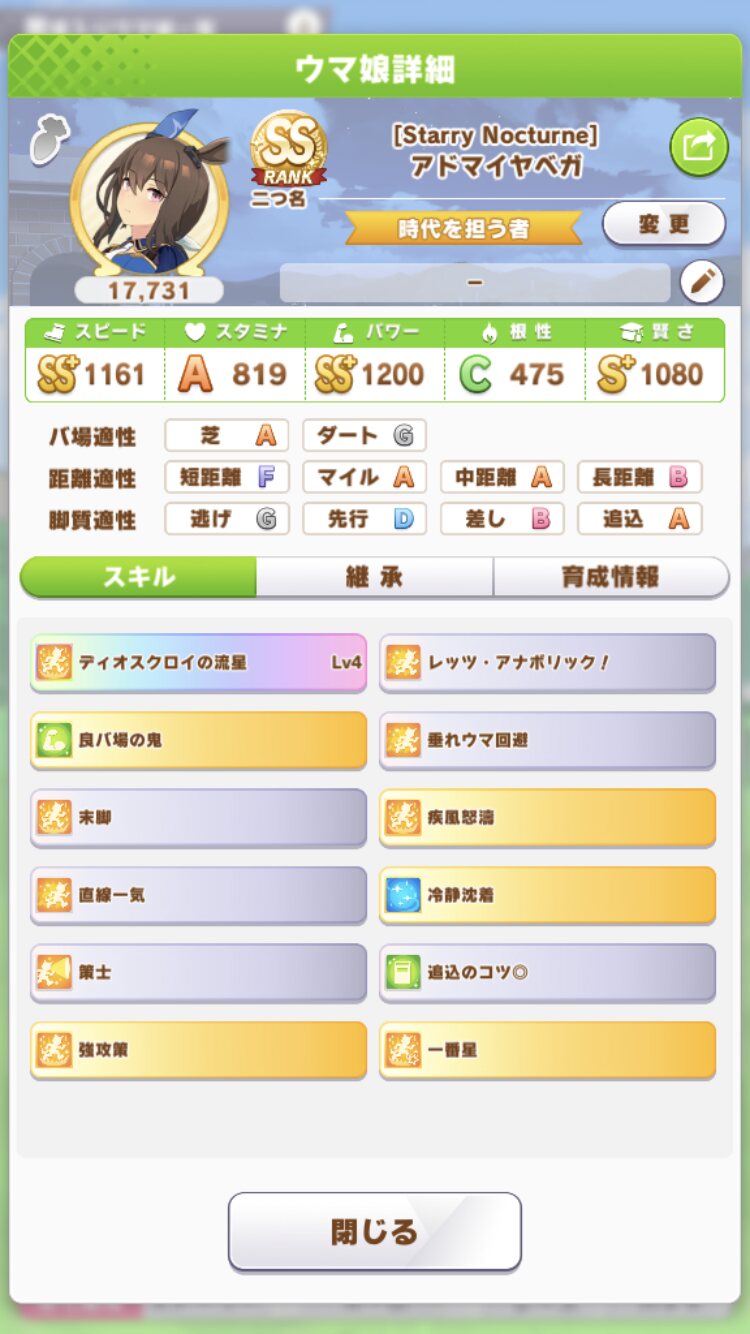View the 良バ場の鬼 skill
The width and height of the screenshot is (750, 1334).
tap(199, 740)
